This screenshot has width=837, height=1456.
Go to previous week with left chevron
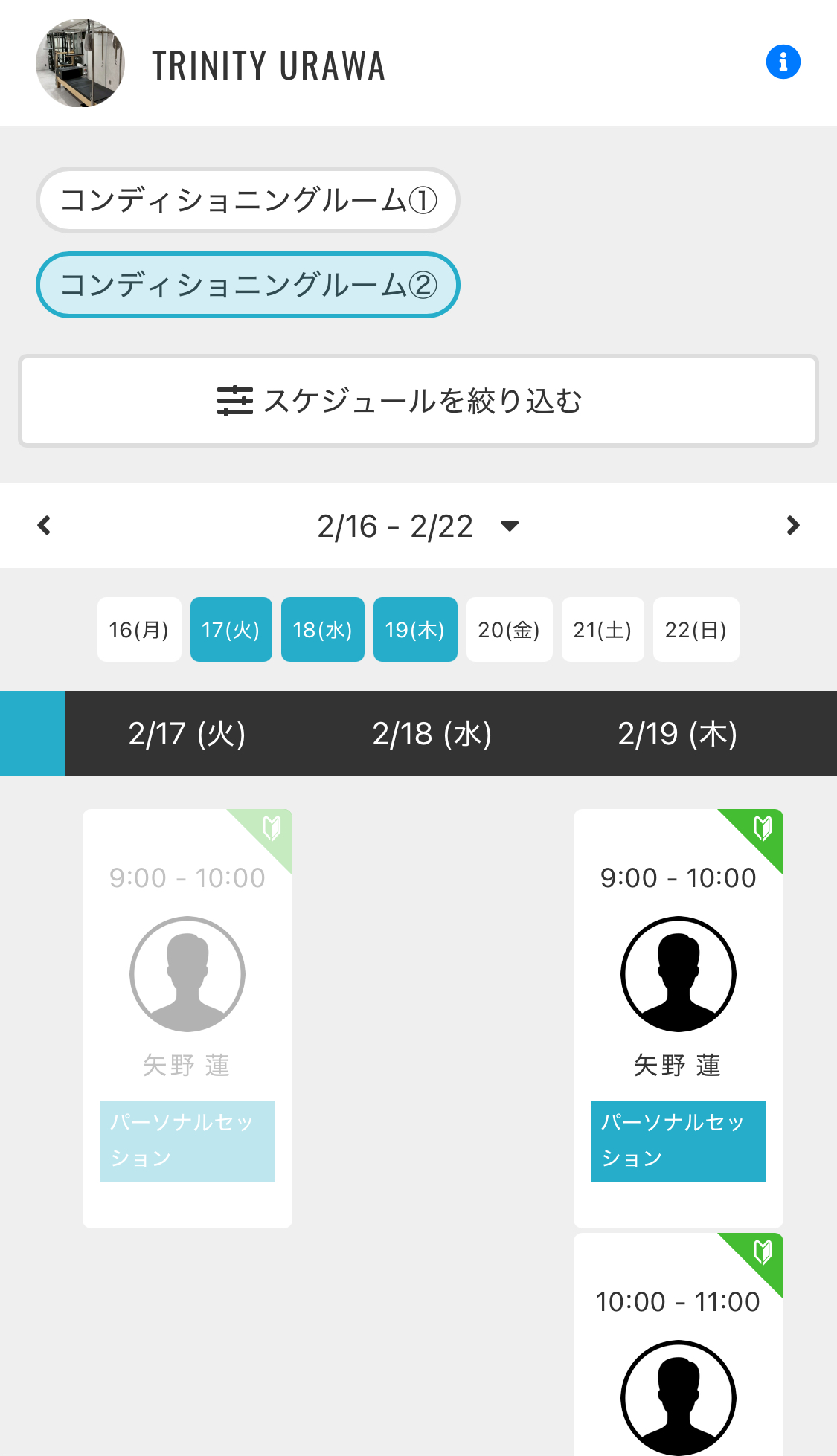tap(44, 525)
